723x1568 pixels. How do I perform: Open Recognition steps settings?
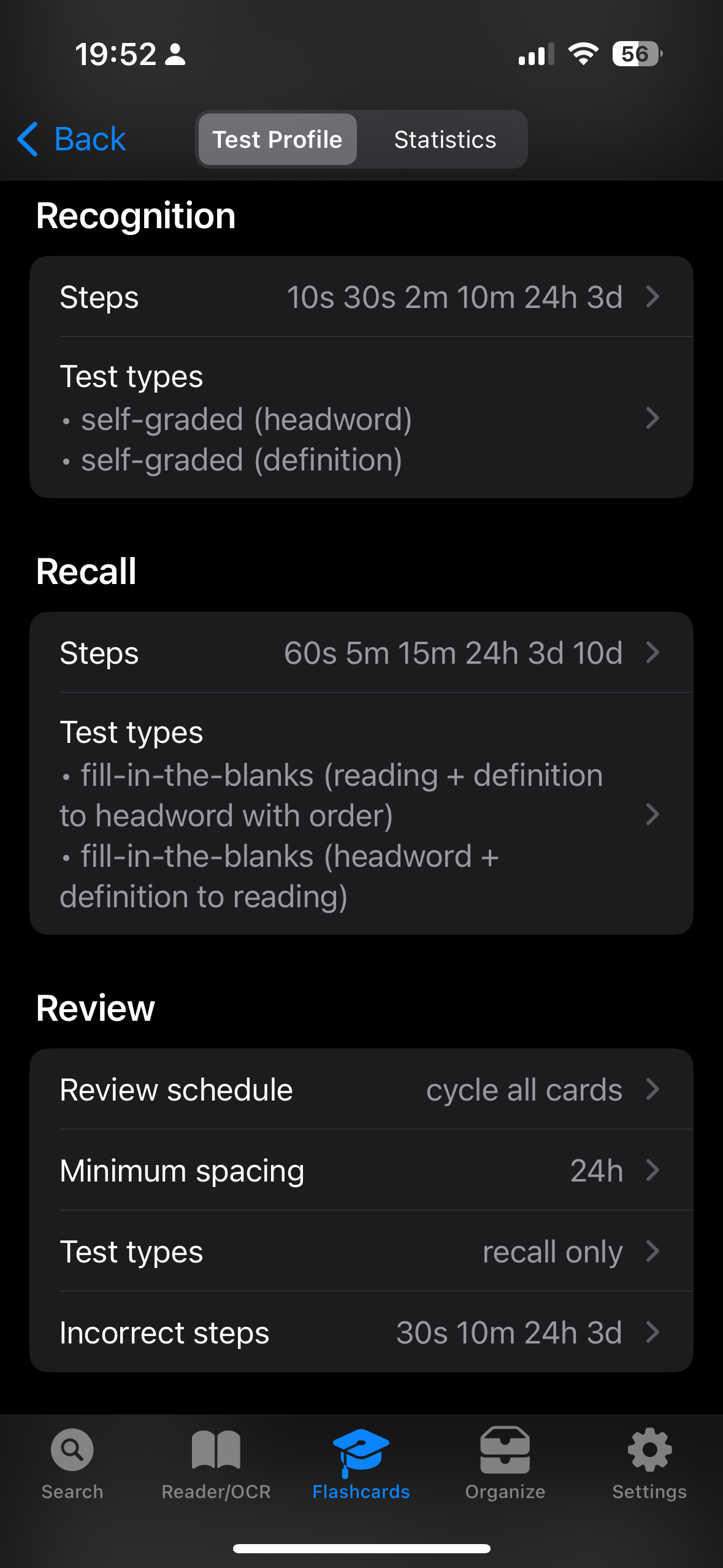click(361, 297)
